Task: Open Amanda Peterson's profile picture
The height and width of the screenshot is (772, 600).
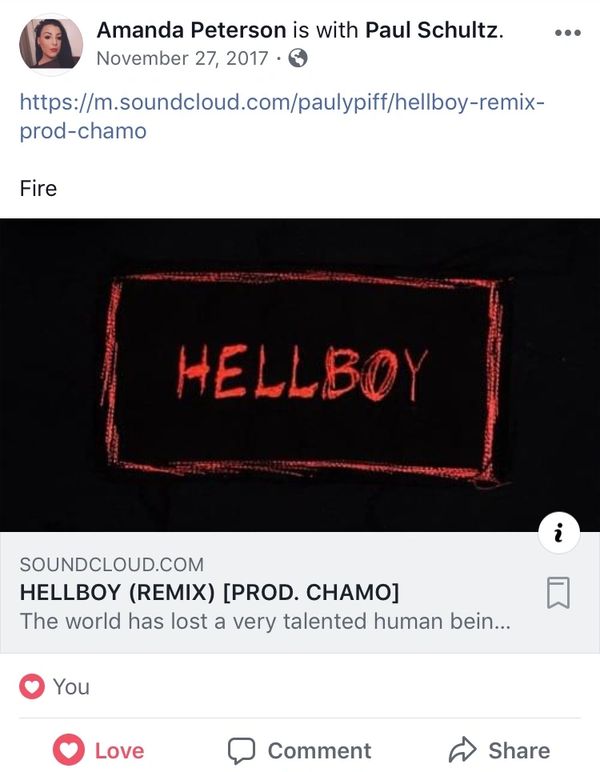Action: pyautogui.click(x=51, y=44)
